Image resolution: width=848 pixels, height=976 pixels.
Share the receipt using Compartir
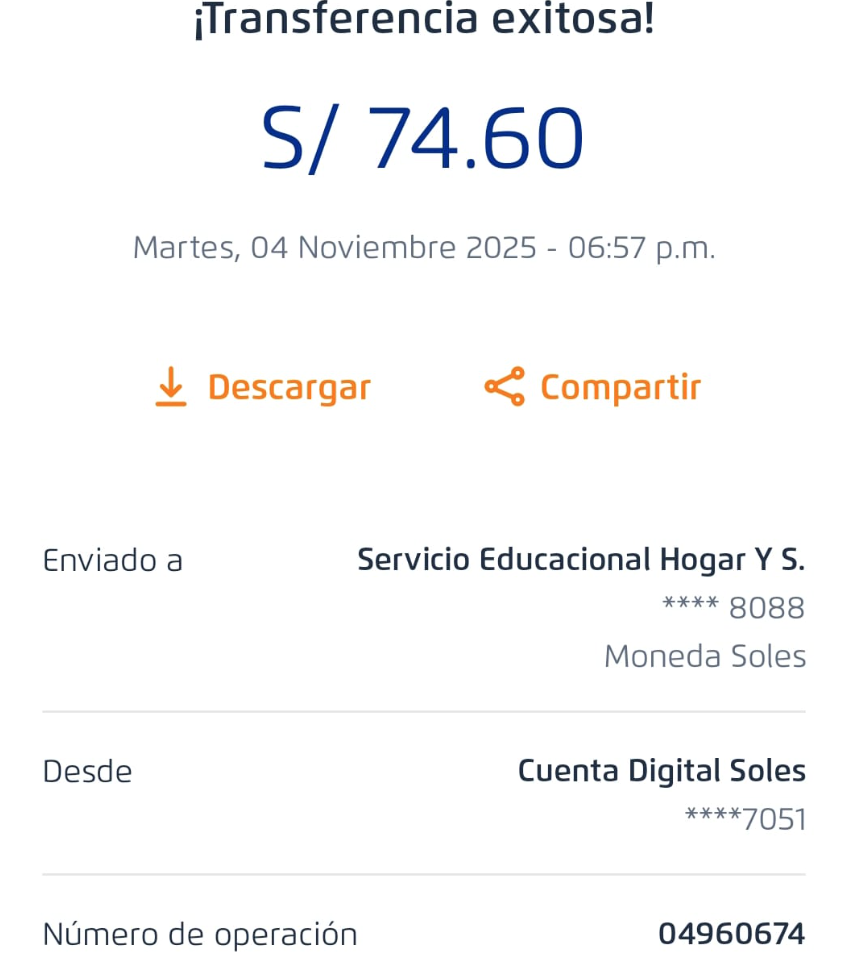[x=593, y=387]
